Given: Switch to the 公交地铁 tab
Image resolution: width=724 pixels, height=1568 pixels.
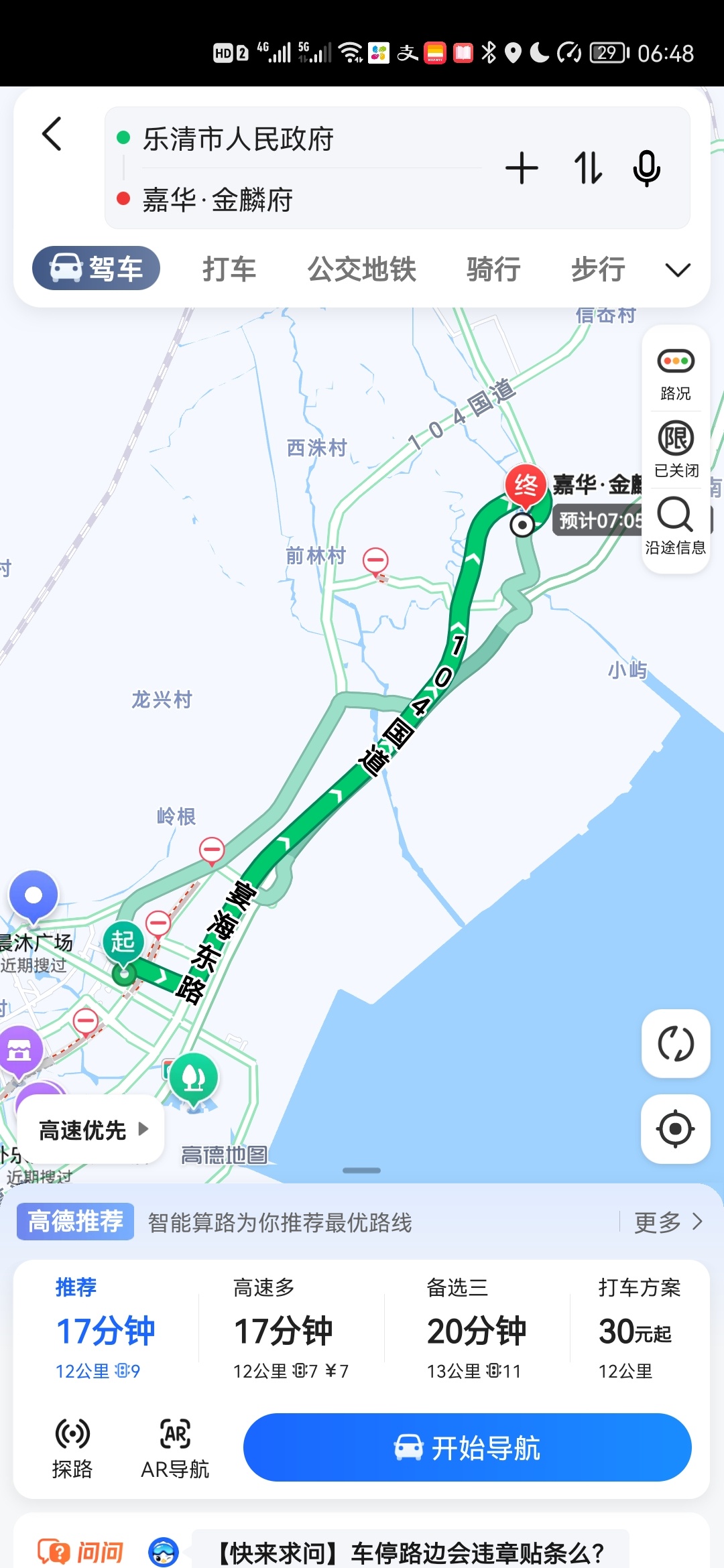Looking at the screenshot, I should [362, 269].
